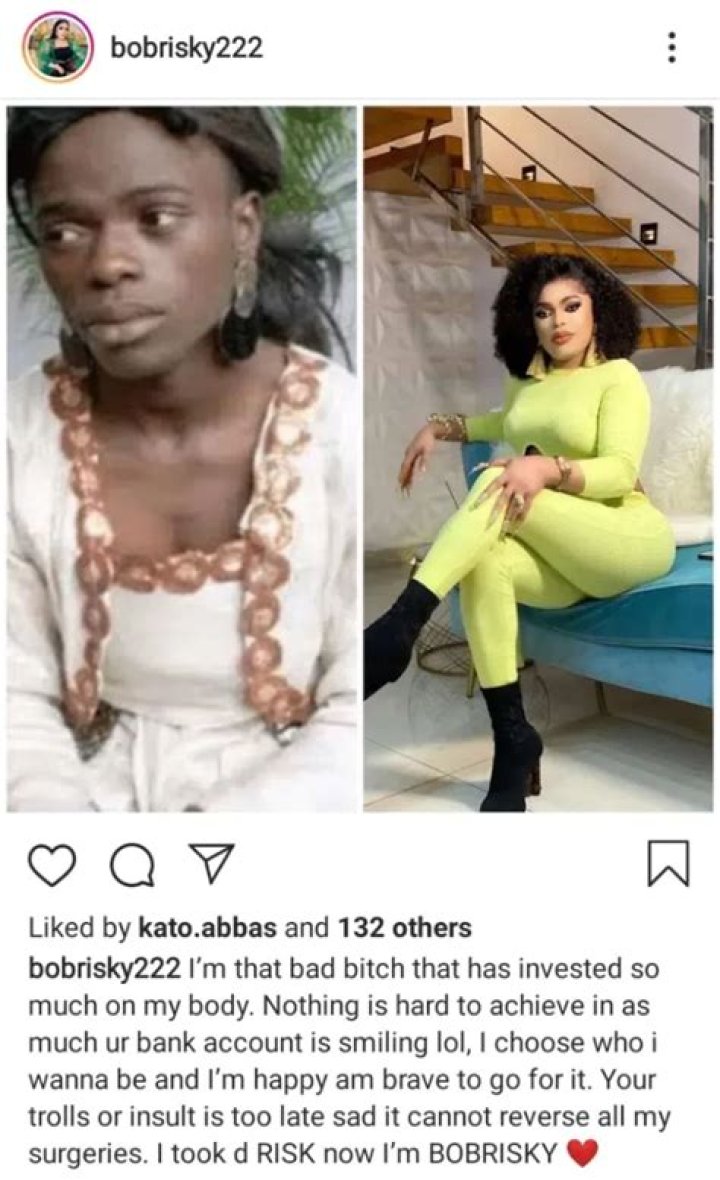
Task: Open the comments on this post
Action: click(x=132, y=866)
